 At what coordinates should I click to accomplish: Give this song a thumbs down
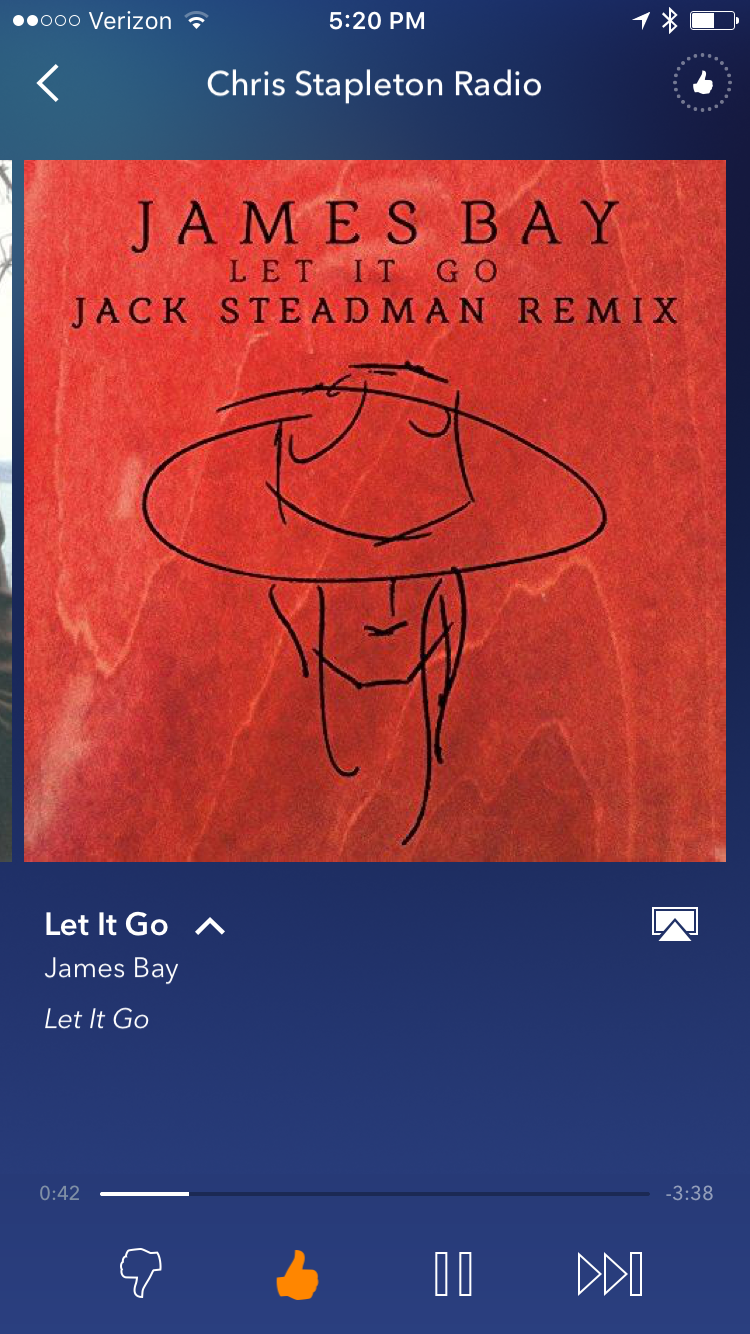tap(141, 1274)
